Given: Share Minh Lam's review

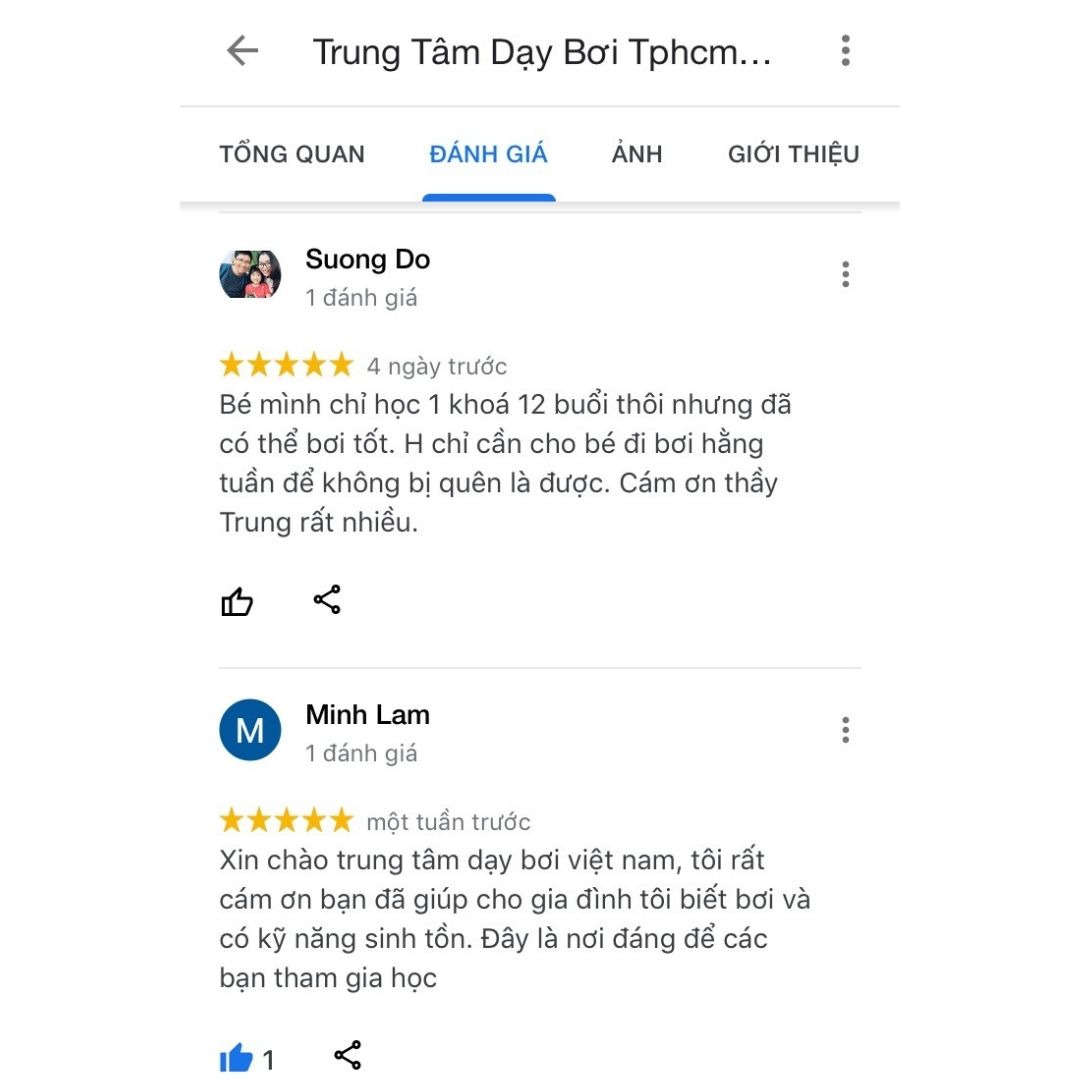Looking at the screenshot, I should 347,1055.
